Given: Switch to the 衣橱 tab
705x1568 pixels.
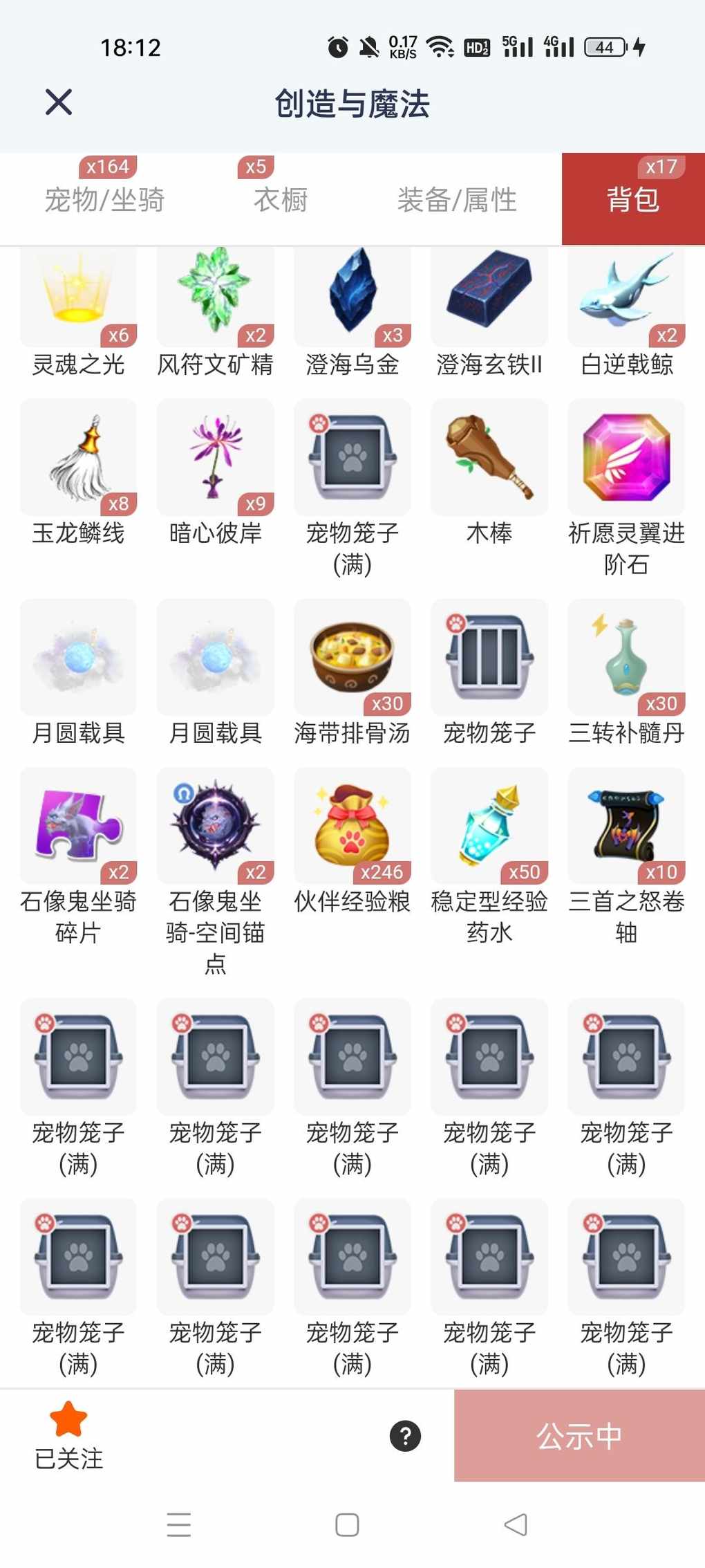Looking at the screenshot, I should click(280, 199).
